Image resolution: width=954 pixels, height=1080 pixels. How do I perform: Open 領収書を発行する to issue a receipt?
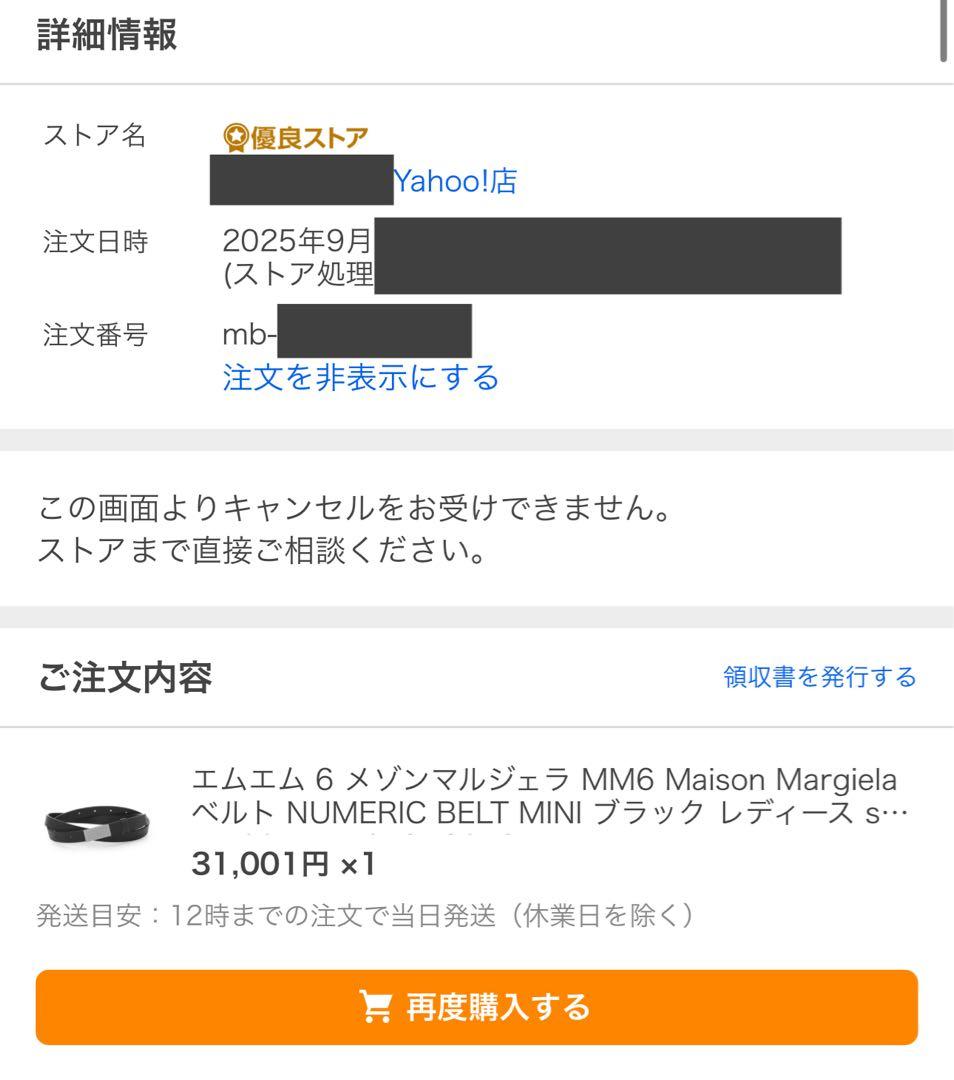[x=820, y=677]
